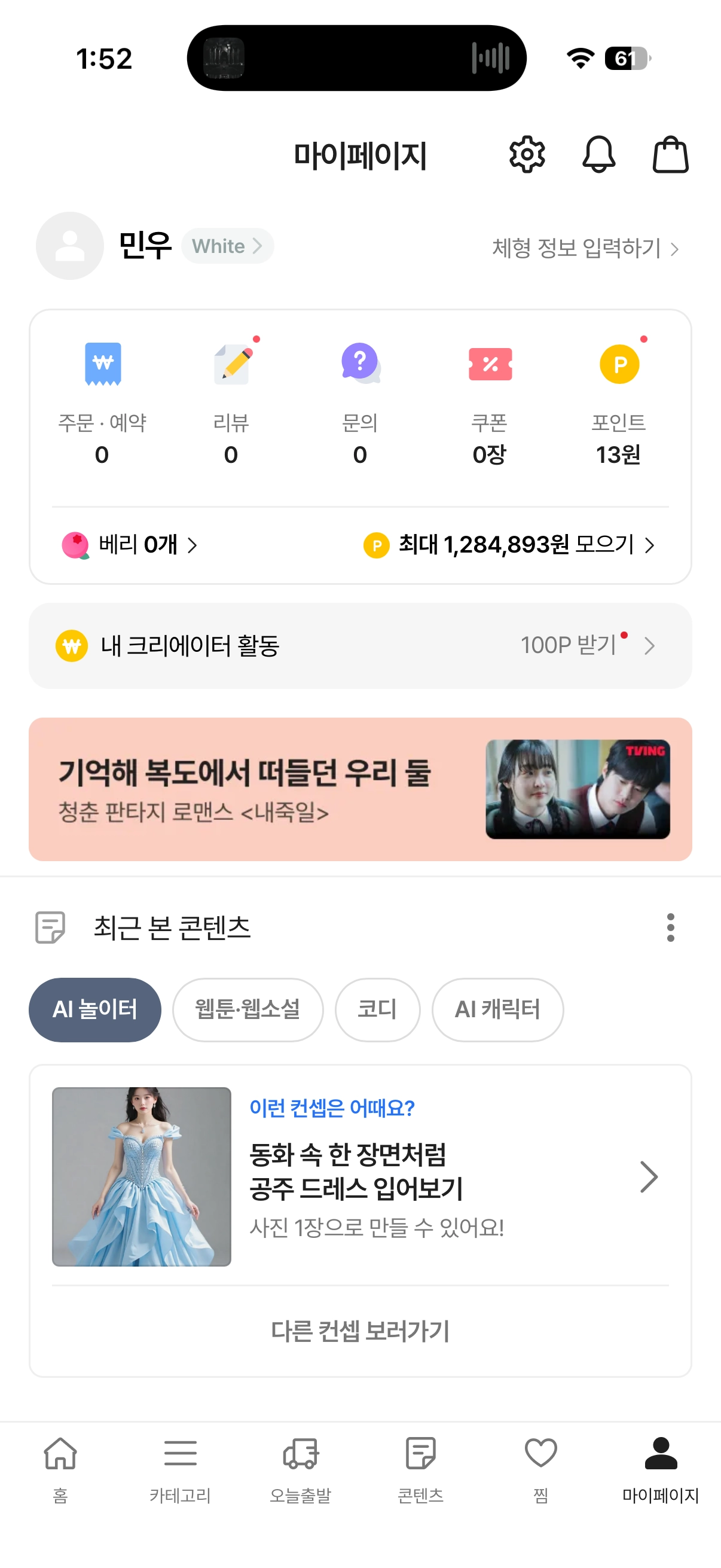Select the 웹툰·웹소설 chip

pos(248,1010)
